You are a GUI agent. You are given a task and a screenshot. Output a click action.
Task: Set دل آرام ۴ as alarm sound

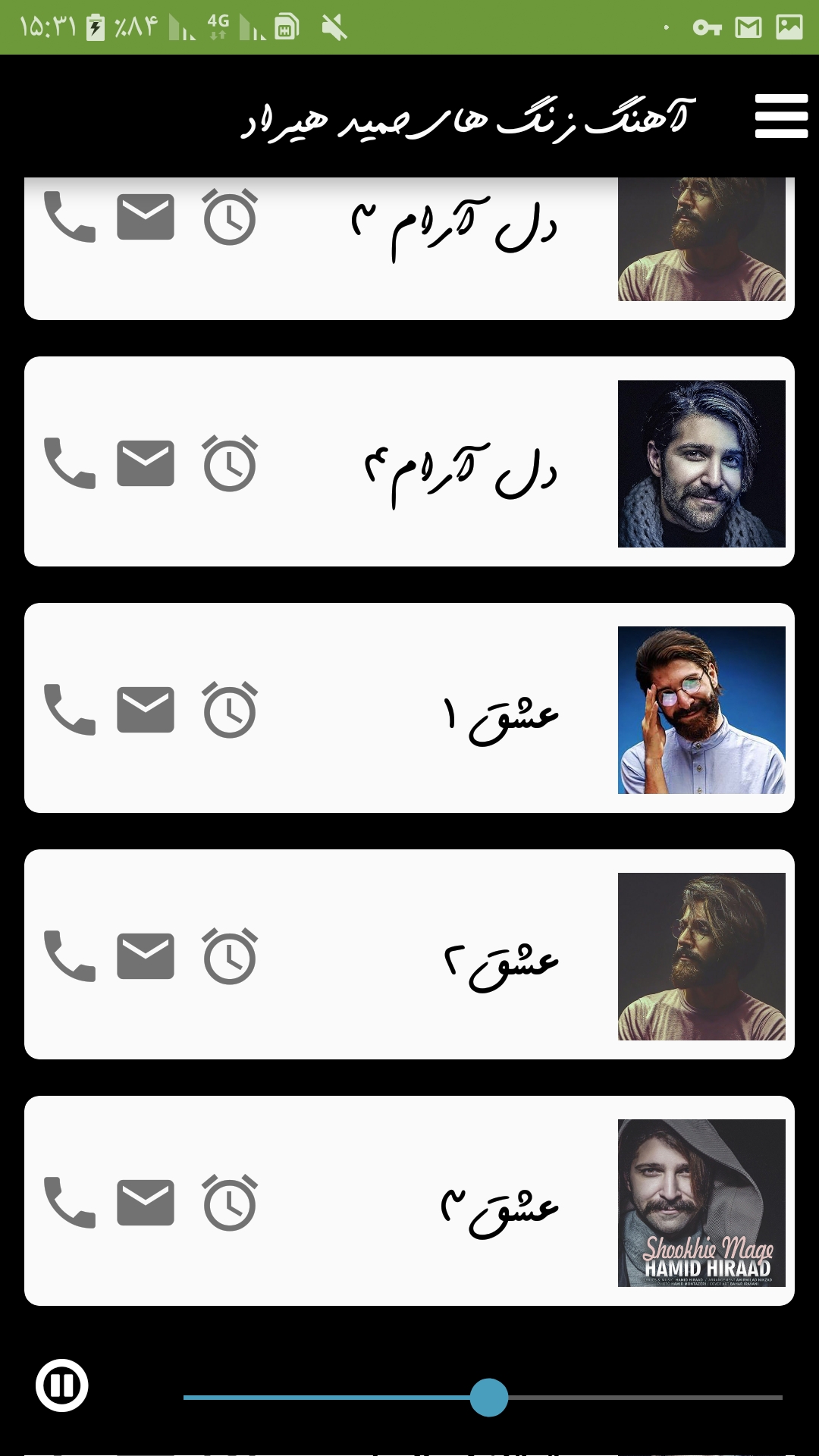coord(230,463)
